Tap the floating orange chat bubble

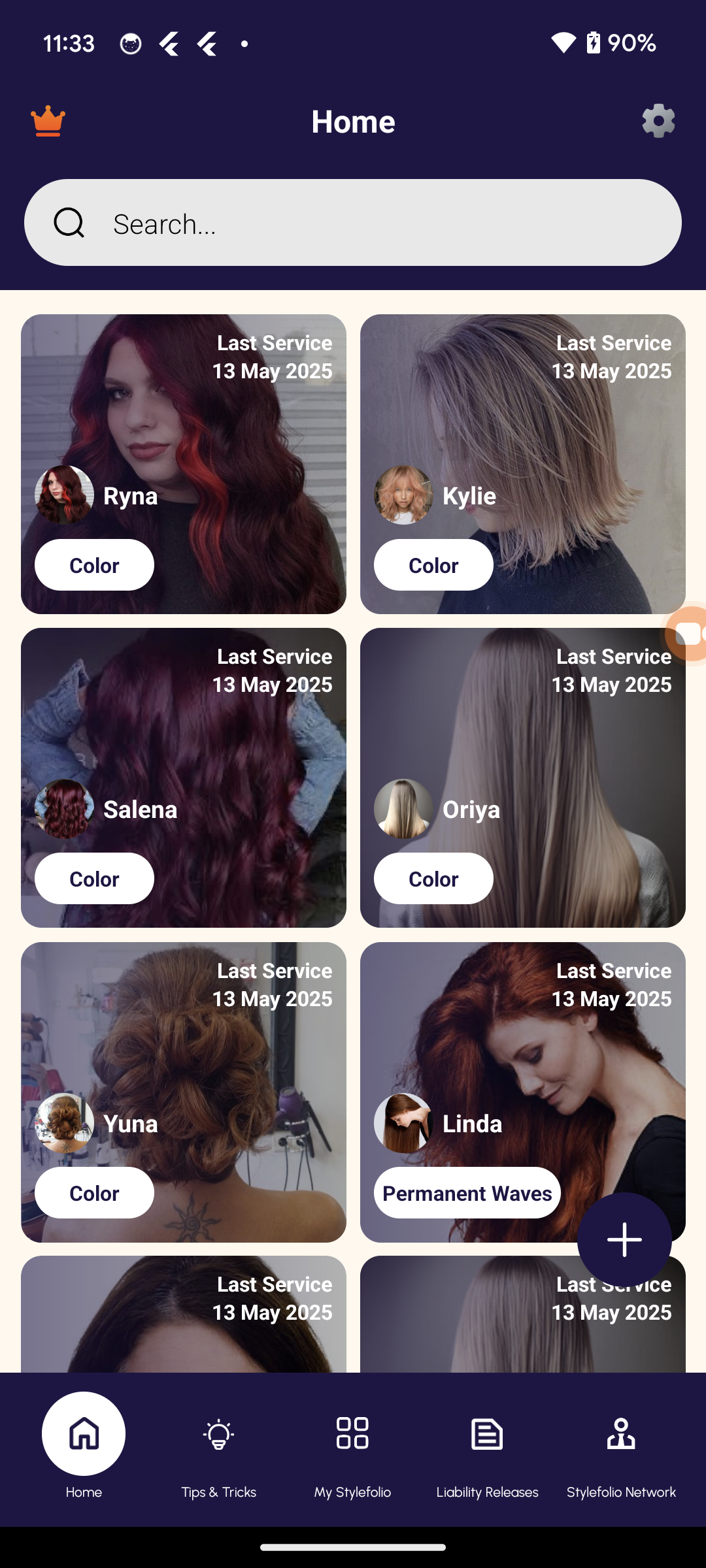pyautogui.click(x=688, y=633)
